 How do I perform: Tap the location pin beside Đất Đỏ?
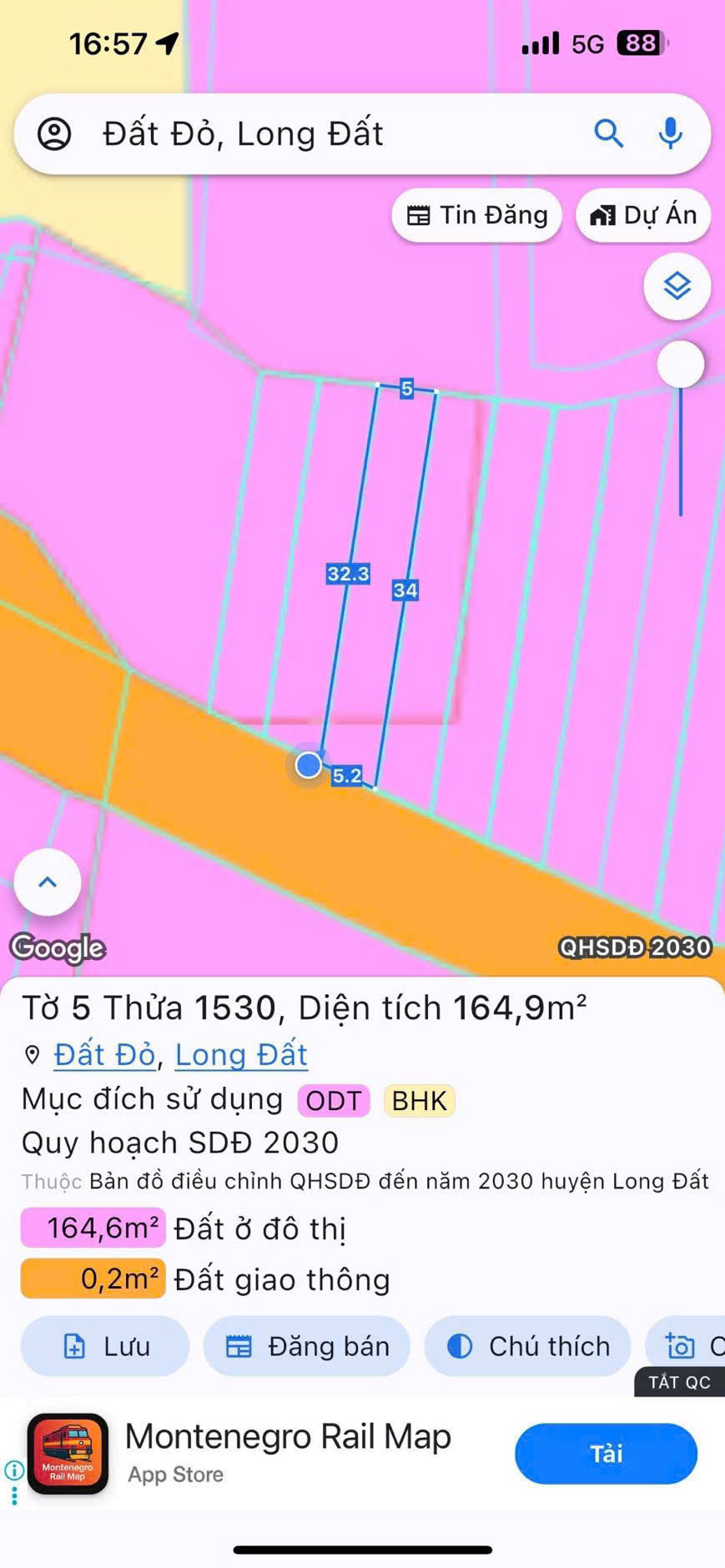tap(32, 1054)
